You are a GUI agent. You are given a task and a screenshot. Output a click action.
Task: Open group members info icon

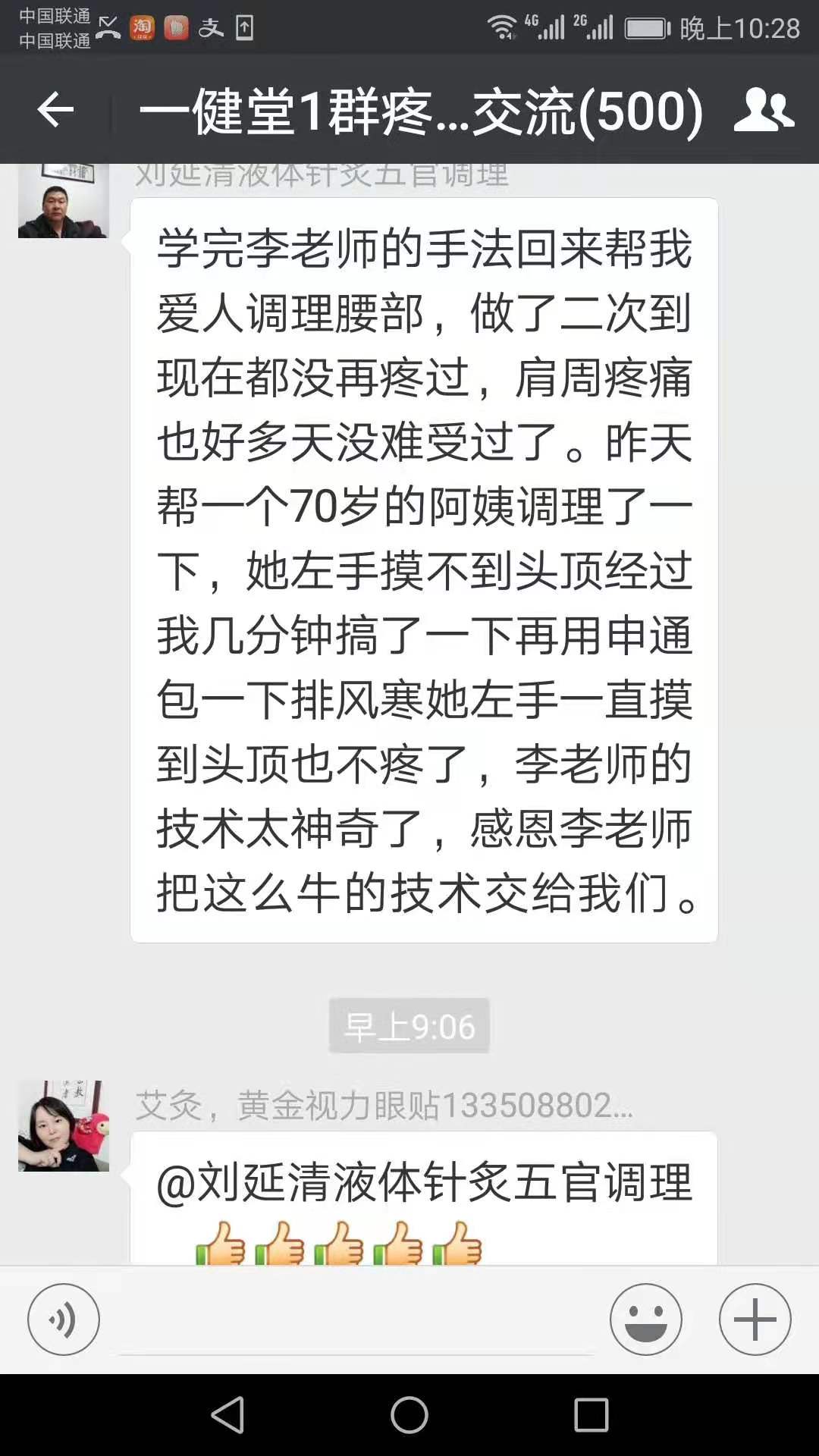763,111
